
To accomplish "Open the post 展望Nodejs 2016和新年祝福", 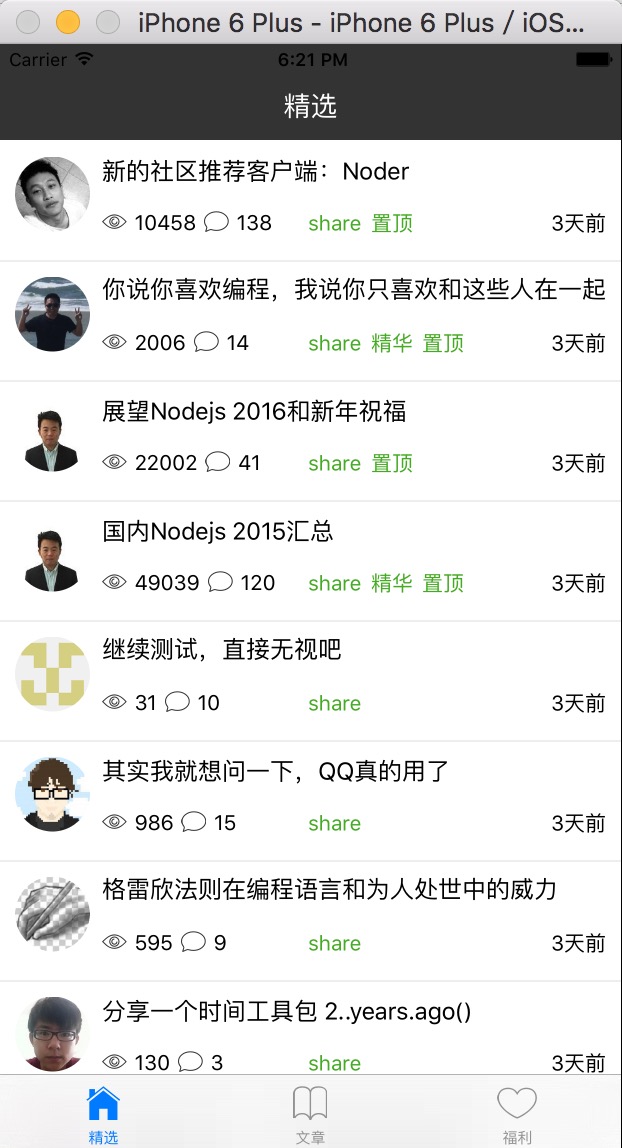I will [x=254, y=411].
